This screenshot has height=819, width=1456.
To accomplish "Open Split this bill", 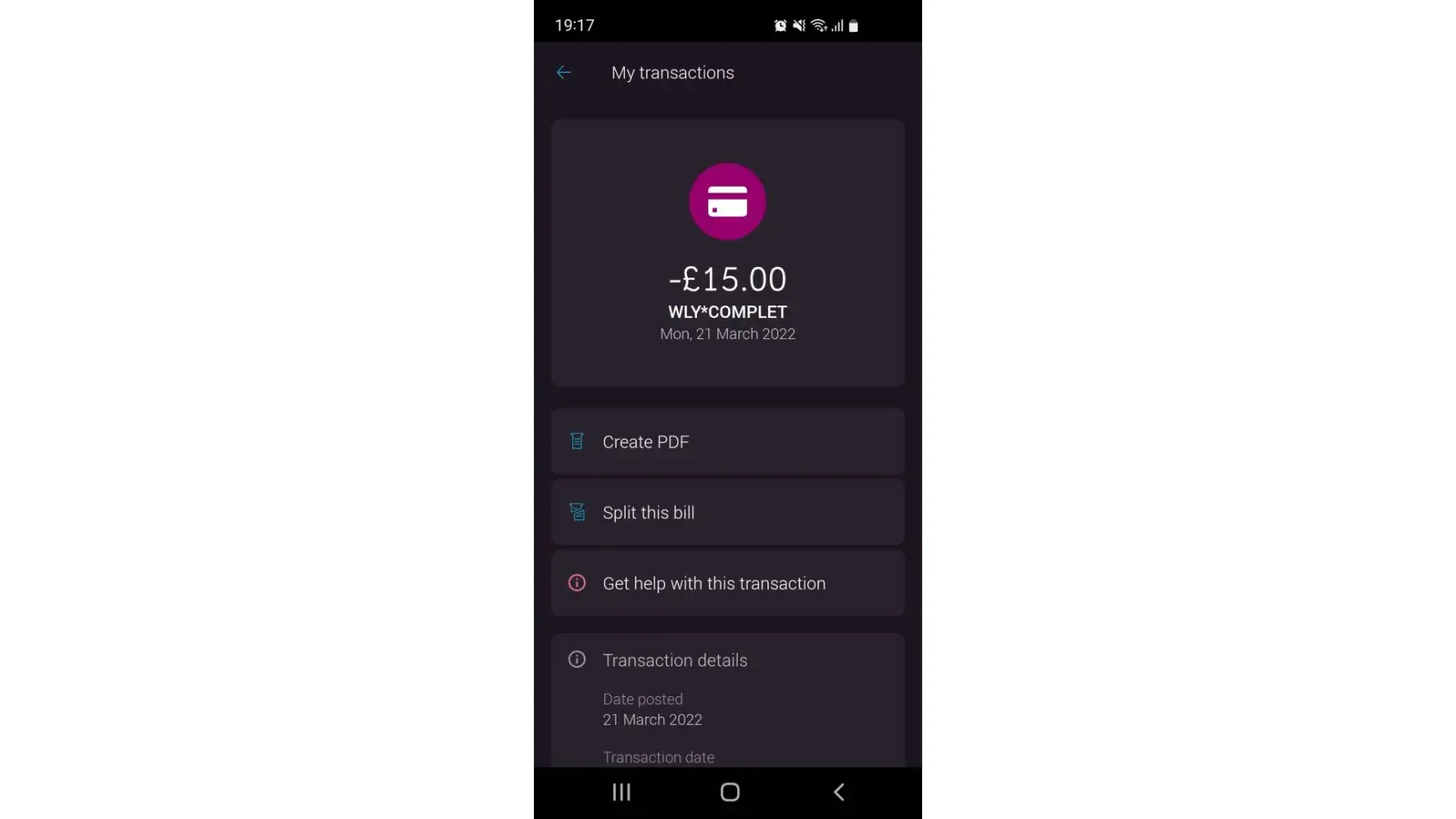I will pyautogui.click(x=726, y=513).
